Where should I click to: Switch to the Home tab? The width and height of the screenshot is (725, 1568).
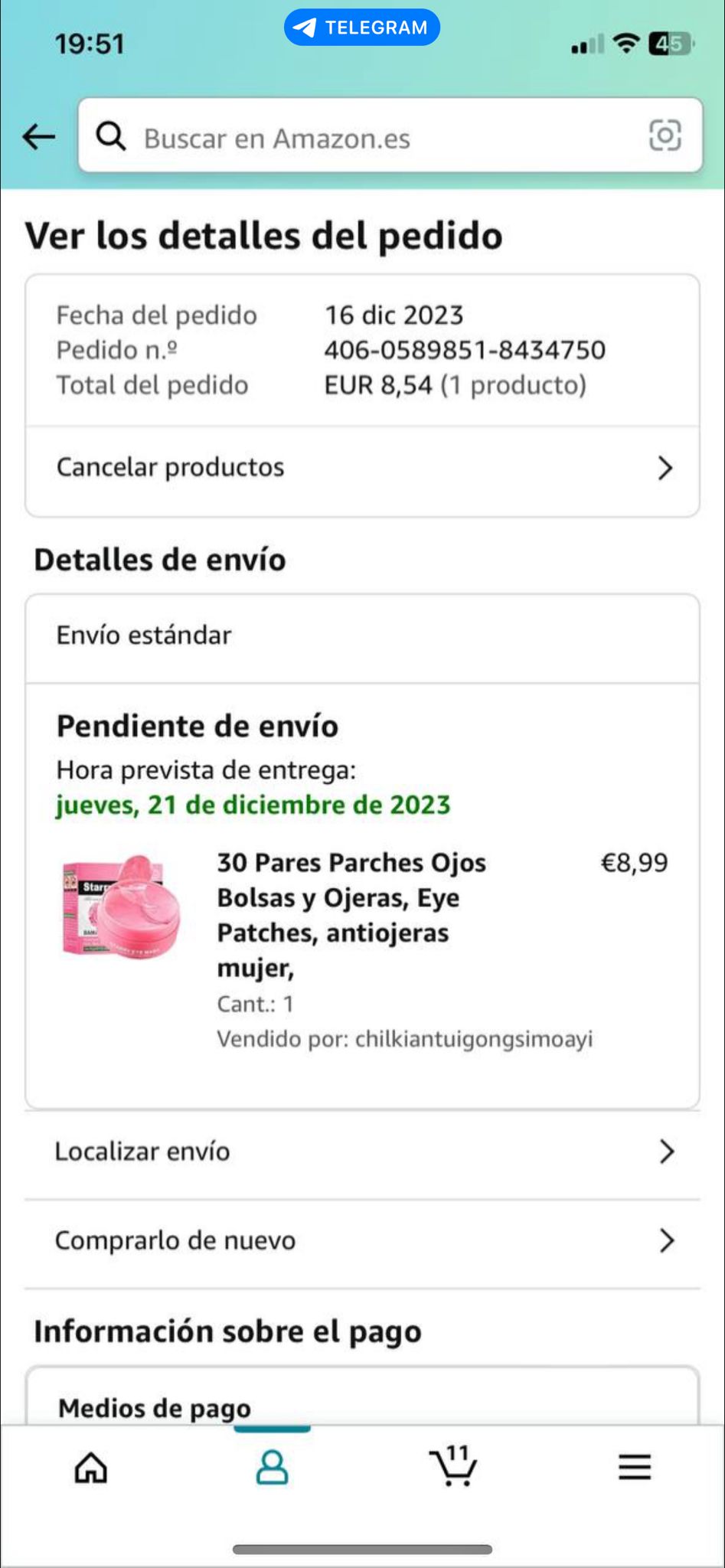tap(90, 1468)
